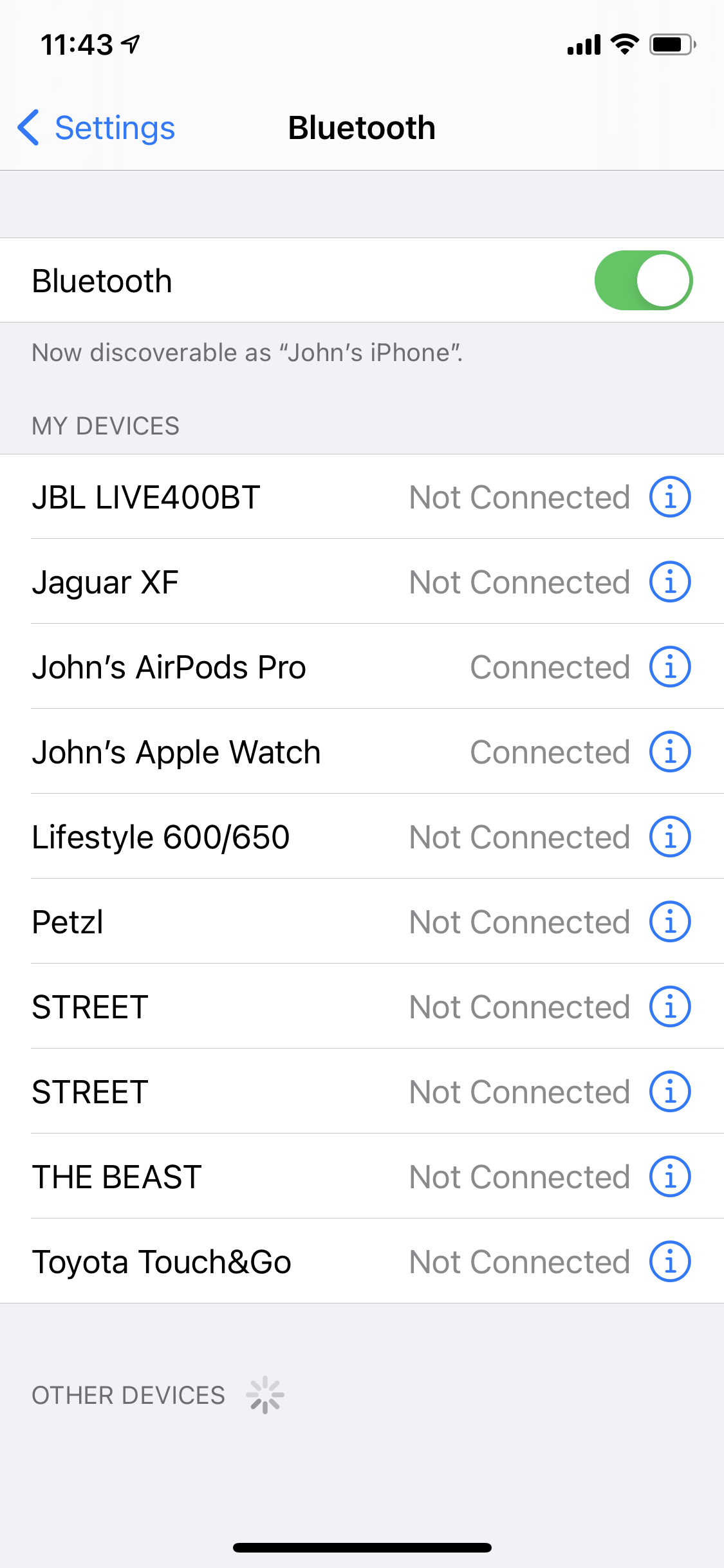
Task: Open John's Apple Watch info icon
Action: tap(669, 752)
